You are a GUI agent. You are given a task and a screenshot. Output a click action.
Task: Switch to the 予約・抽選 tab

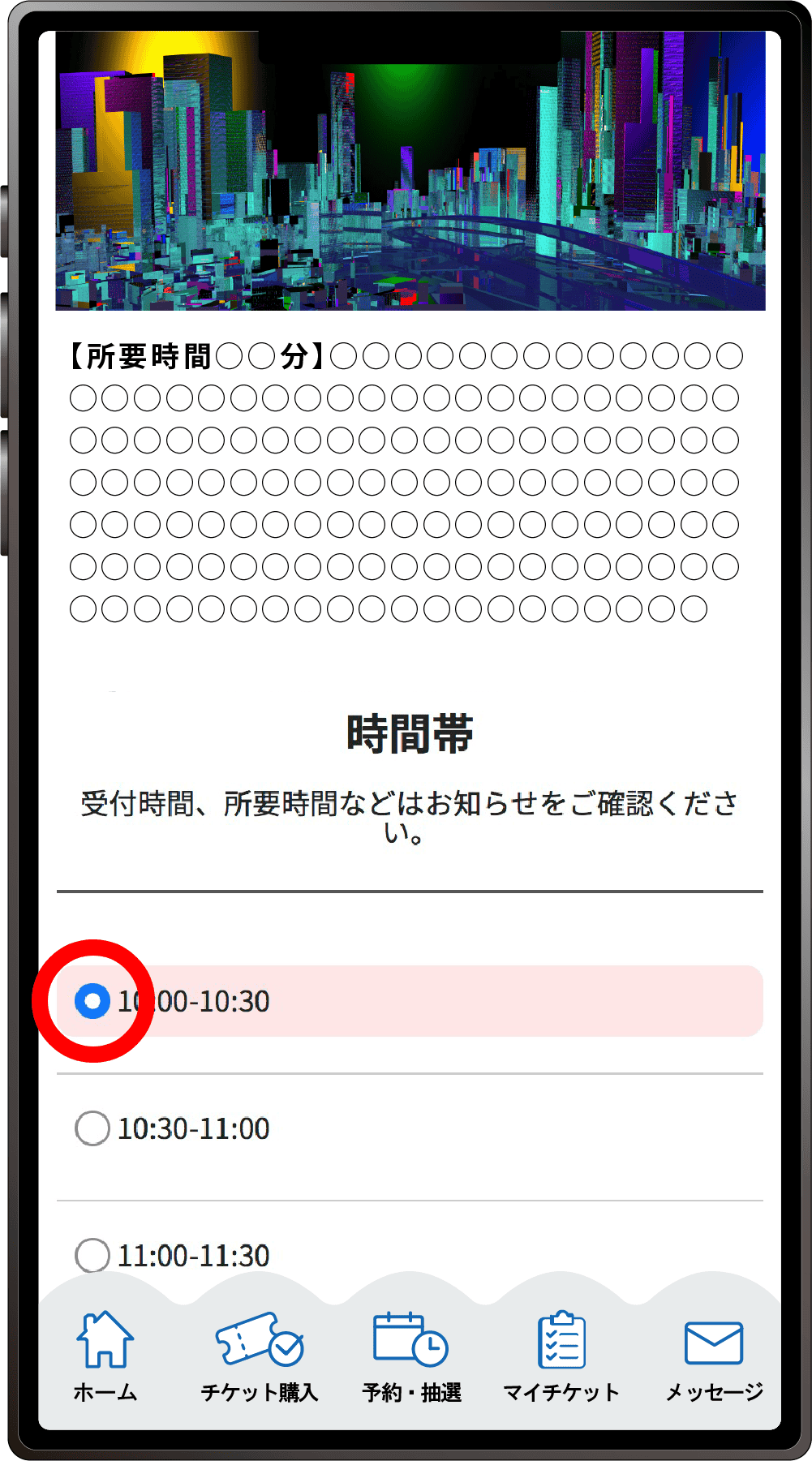tap(411, 1356)
